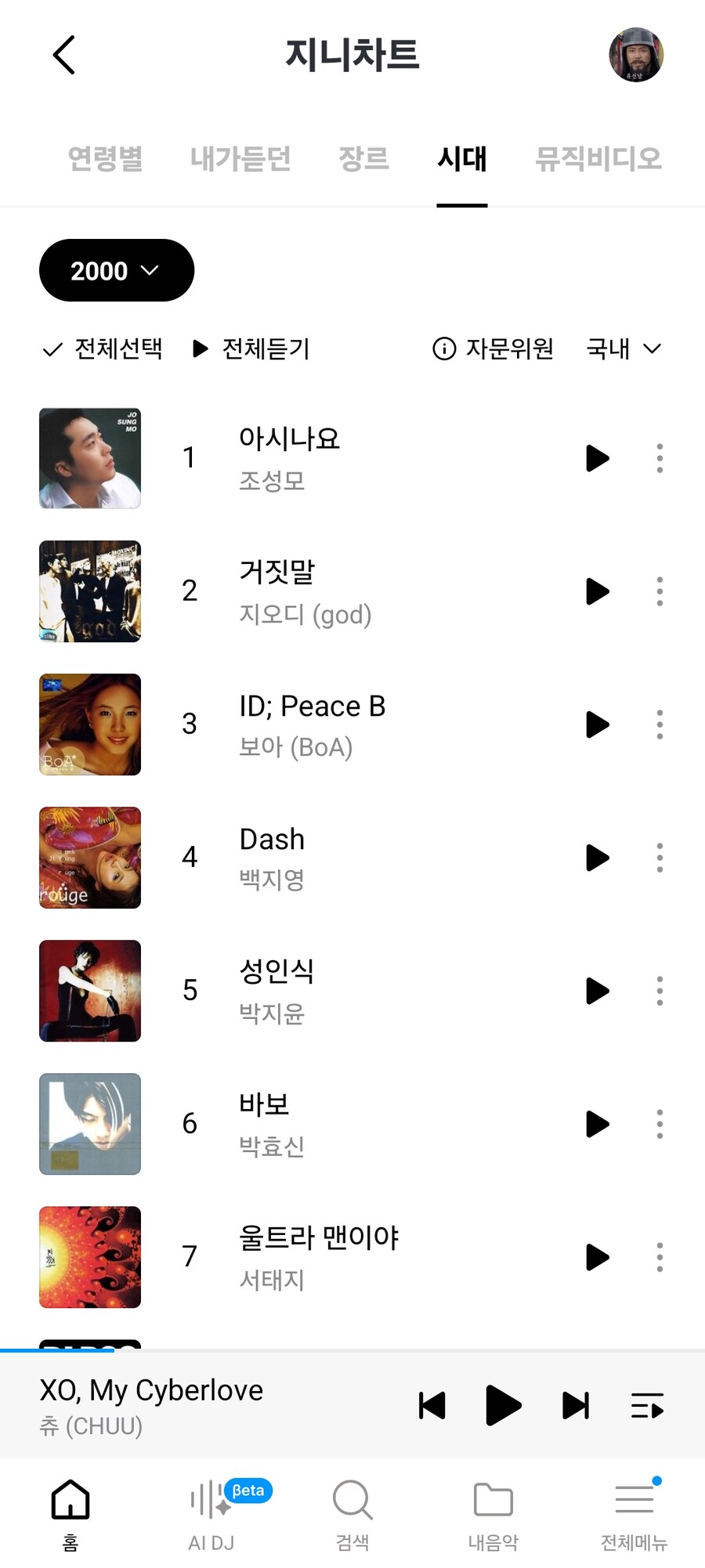Switch to the 장르 tab

(363, 159)
